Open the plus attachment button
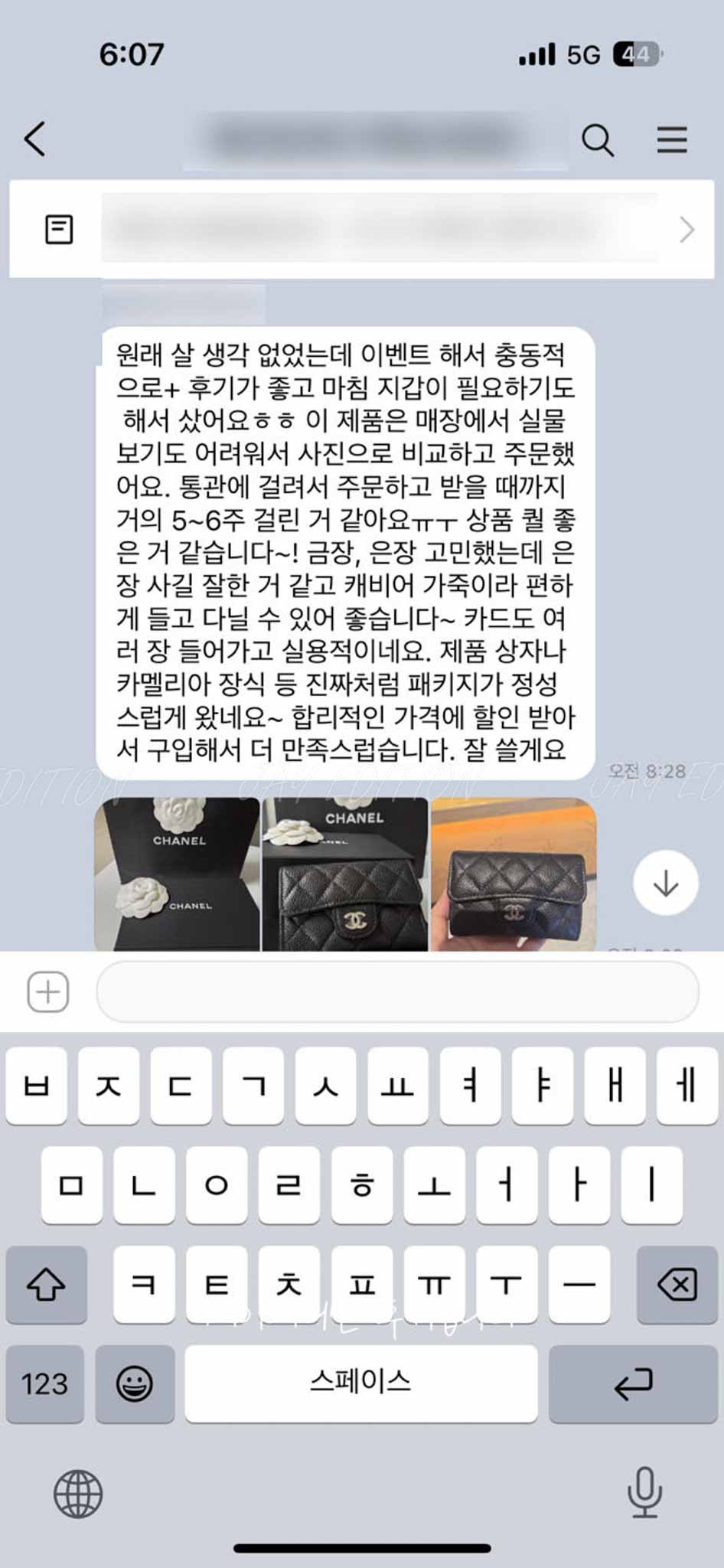 click(x=48, y=991)
